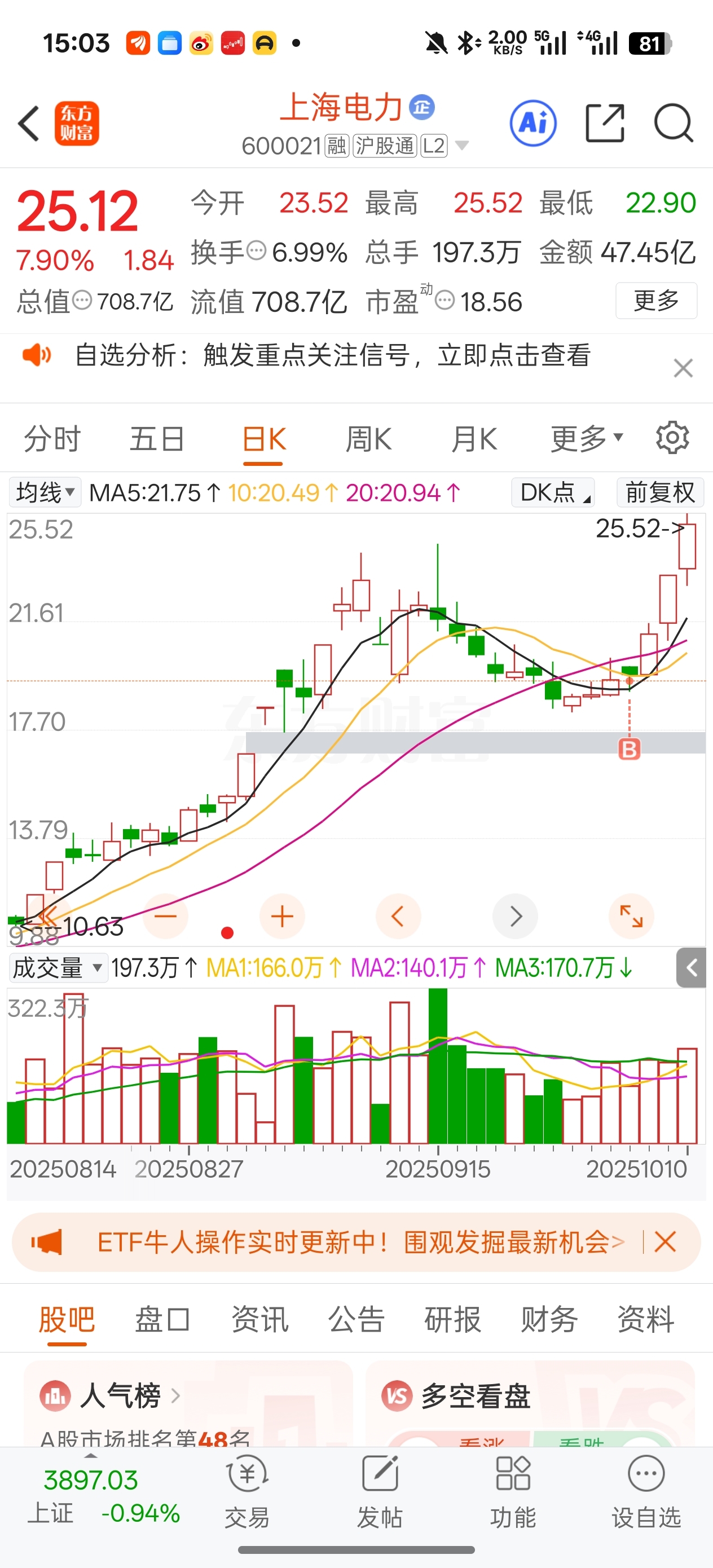The image size is (713, 1568).
Task: Tap 更多 to view more quote data
Action: pos(656,301)
